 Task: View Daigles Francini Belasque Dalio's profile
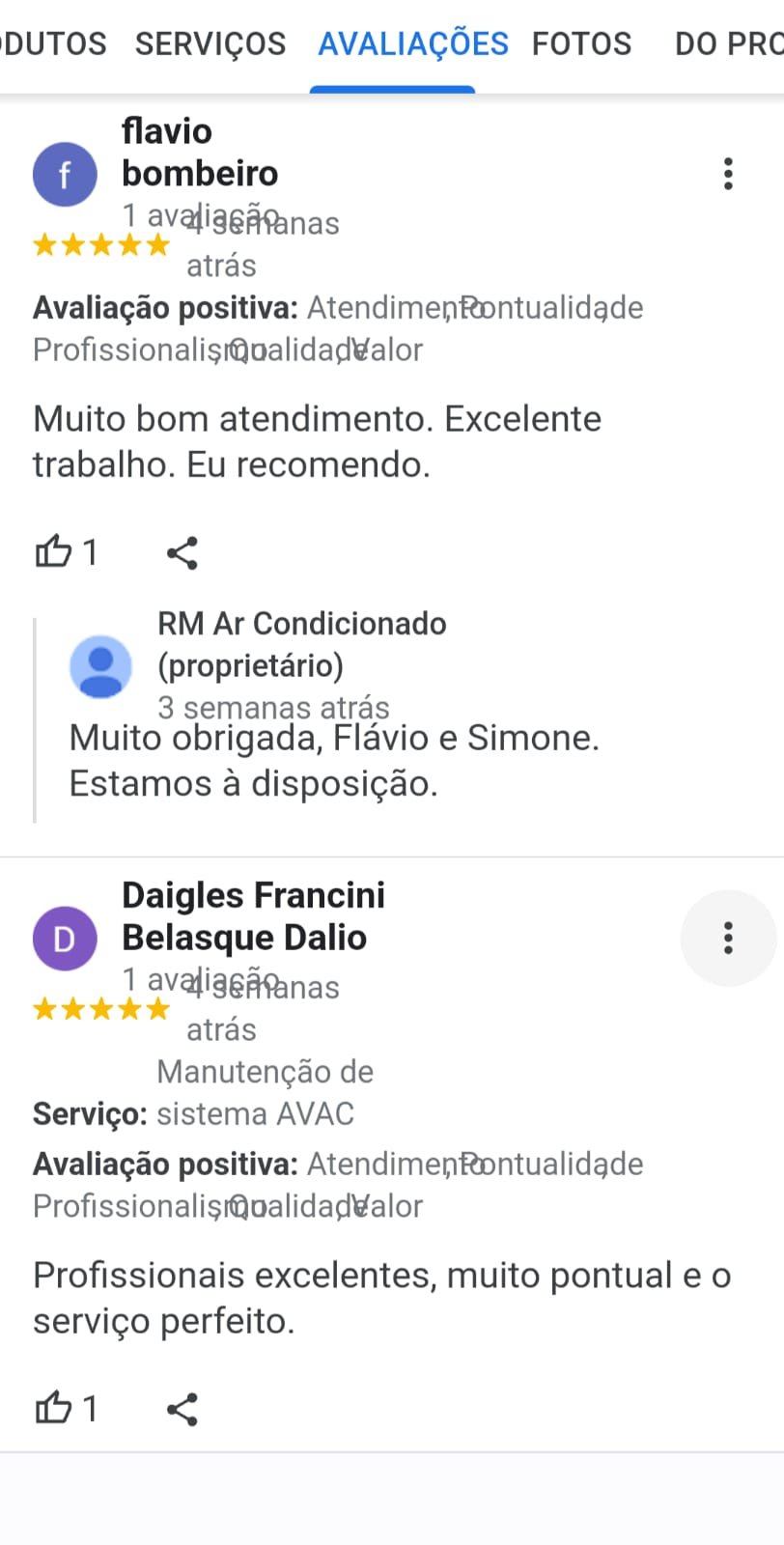(x=65, y=939)
